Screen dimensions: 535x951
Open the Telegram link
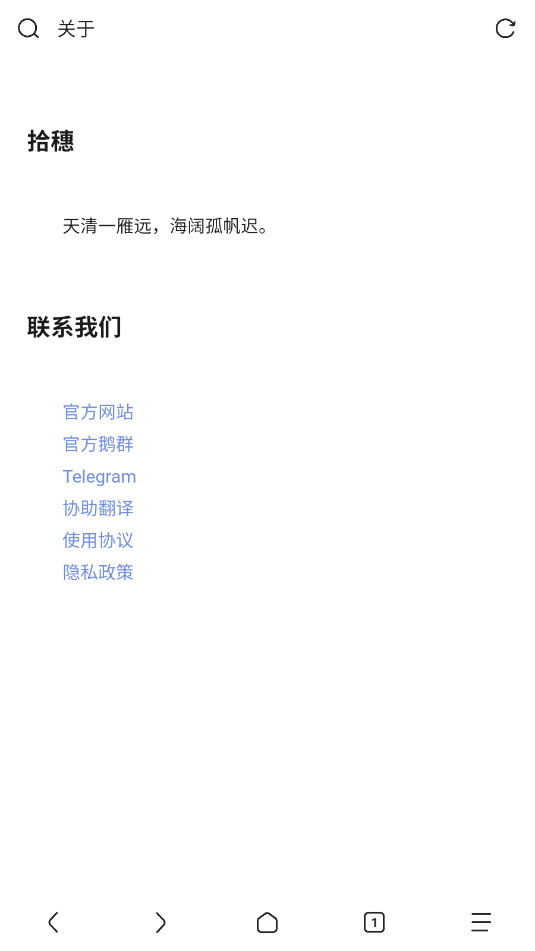99,477
